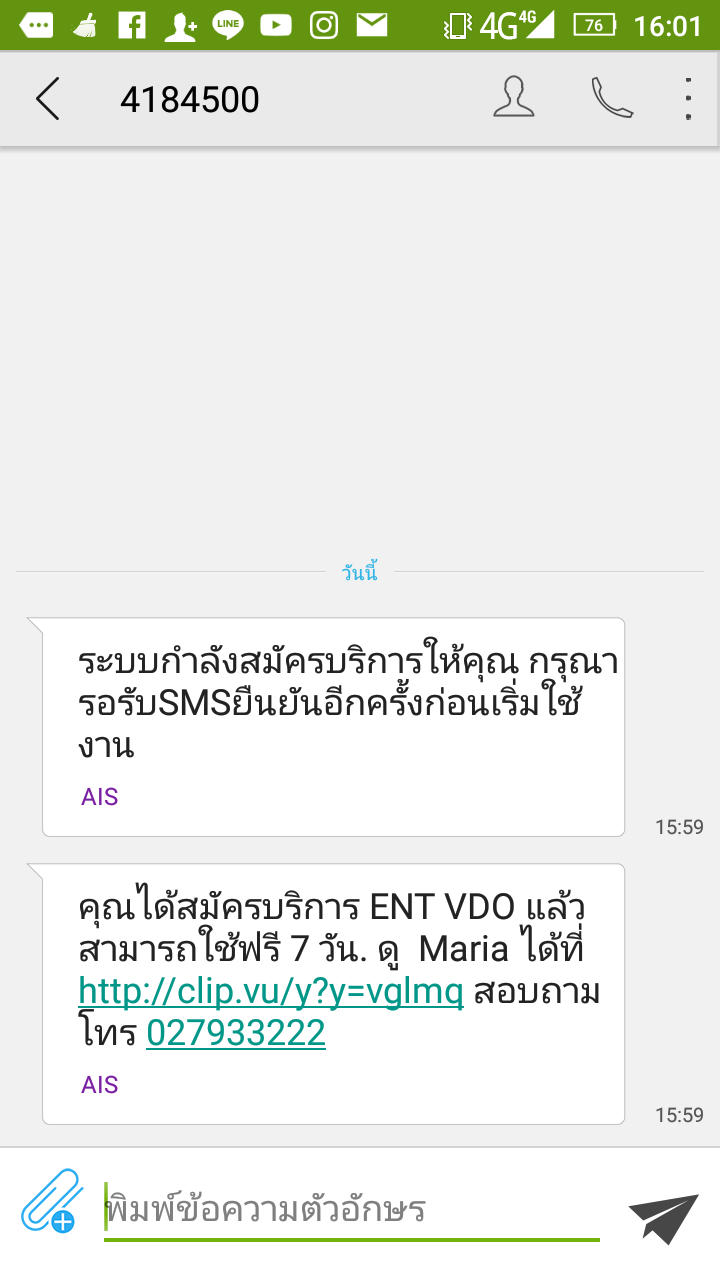Focus the message text field

coord(352,1210)
